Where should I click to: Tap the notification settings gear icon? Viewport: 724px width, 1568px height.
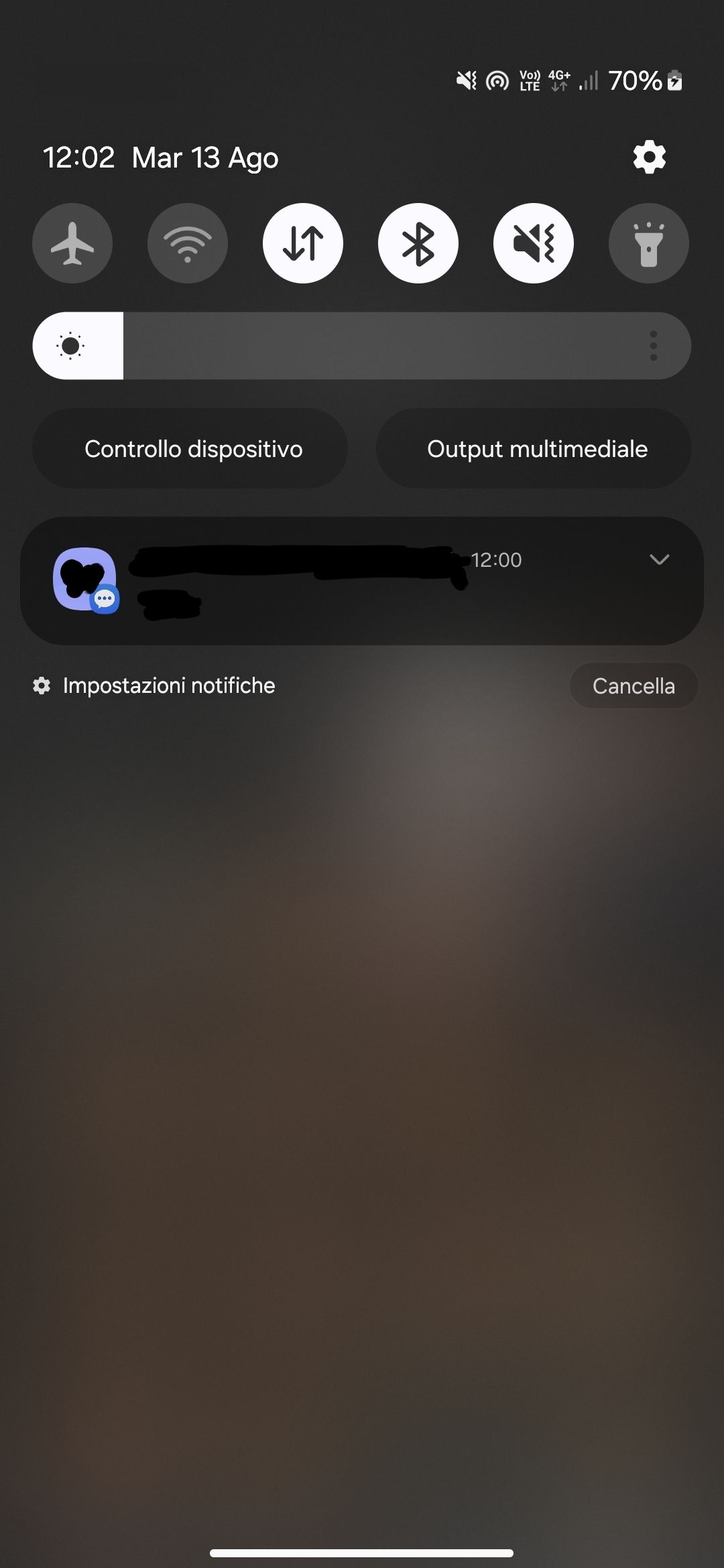coord(42,685)
